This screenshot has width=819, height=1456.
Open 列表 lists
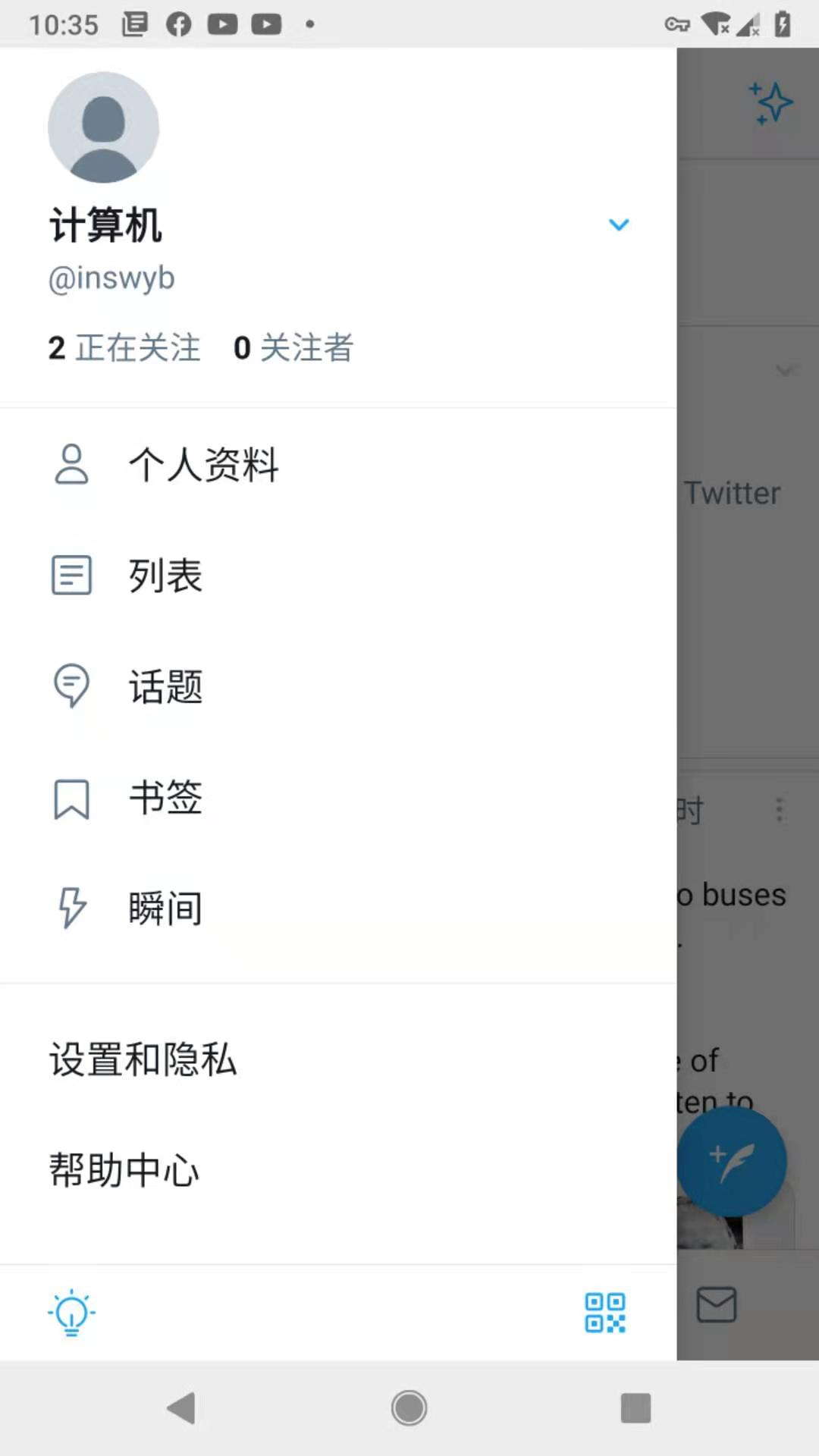click(338, 575)
